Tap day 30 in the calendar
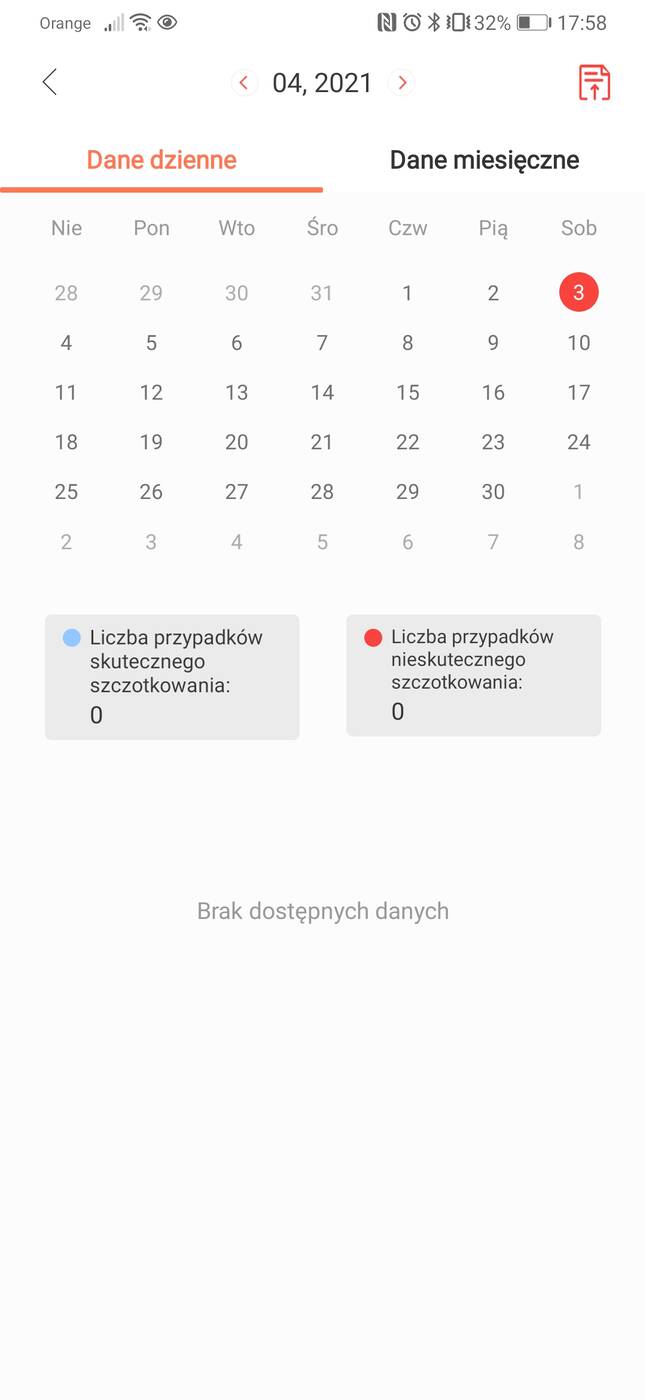The image size is (646, 1400). click(x=493, y=492)
